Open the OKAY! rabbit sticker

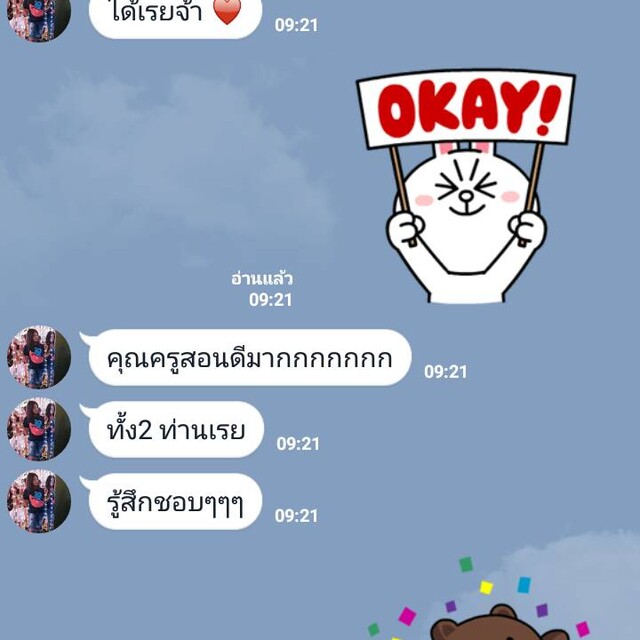coord(466,185)
